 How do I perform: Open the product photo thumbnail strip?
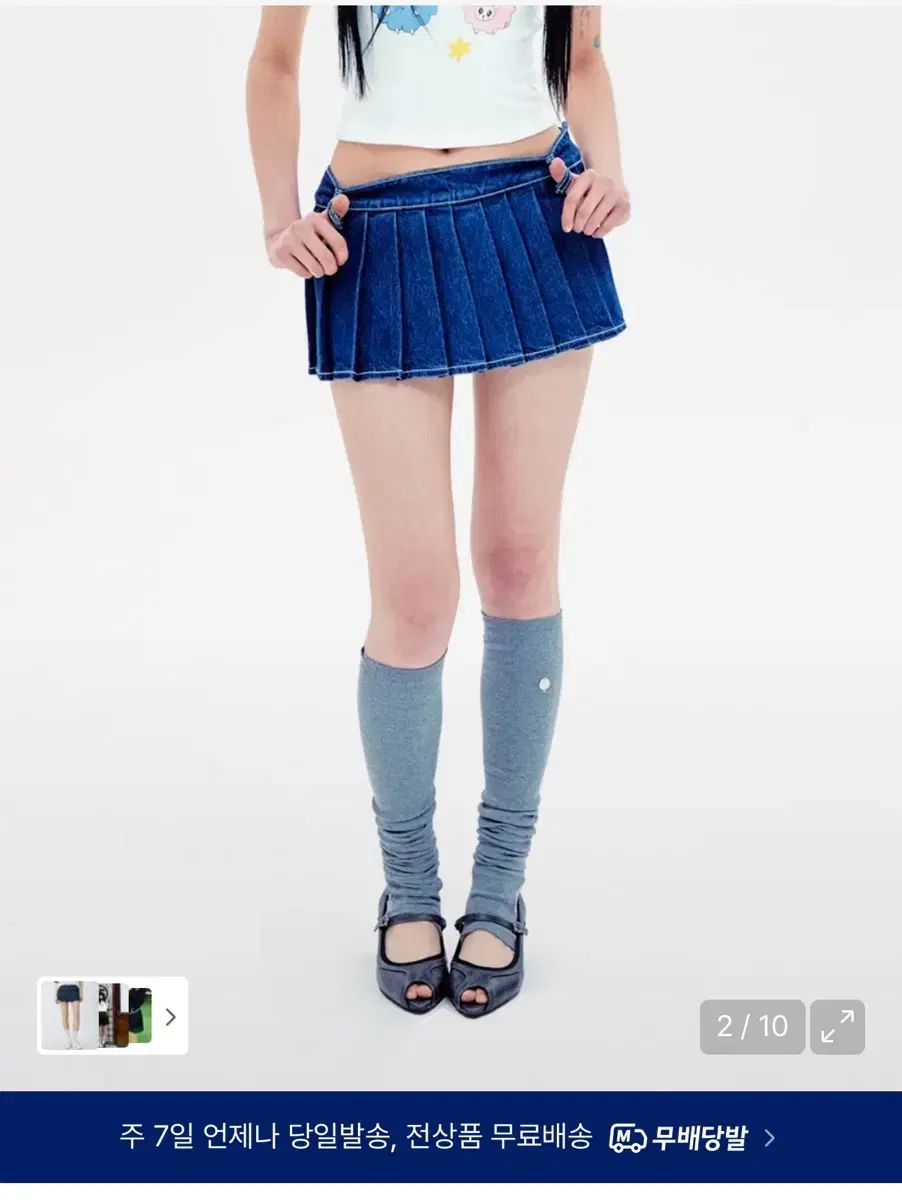click(x=112, y=1016)
